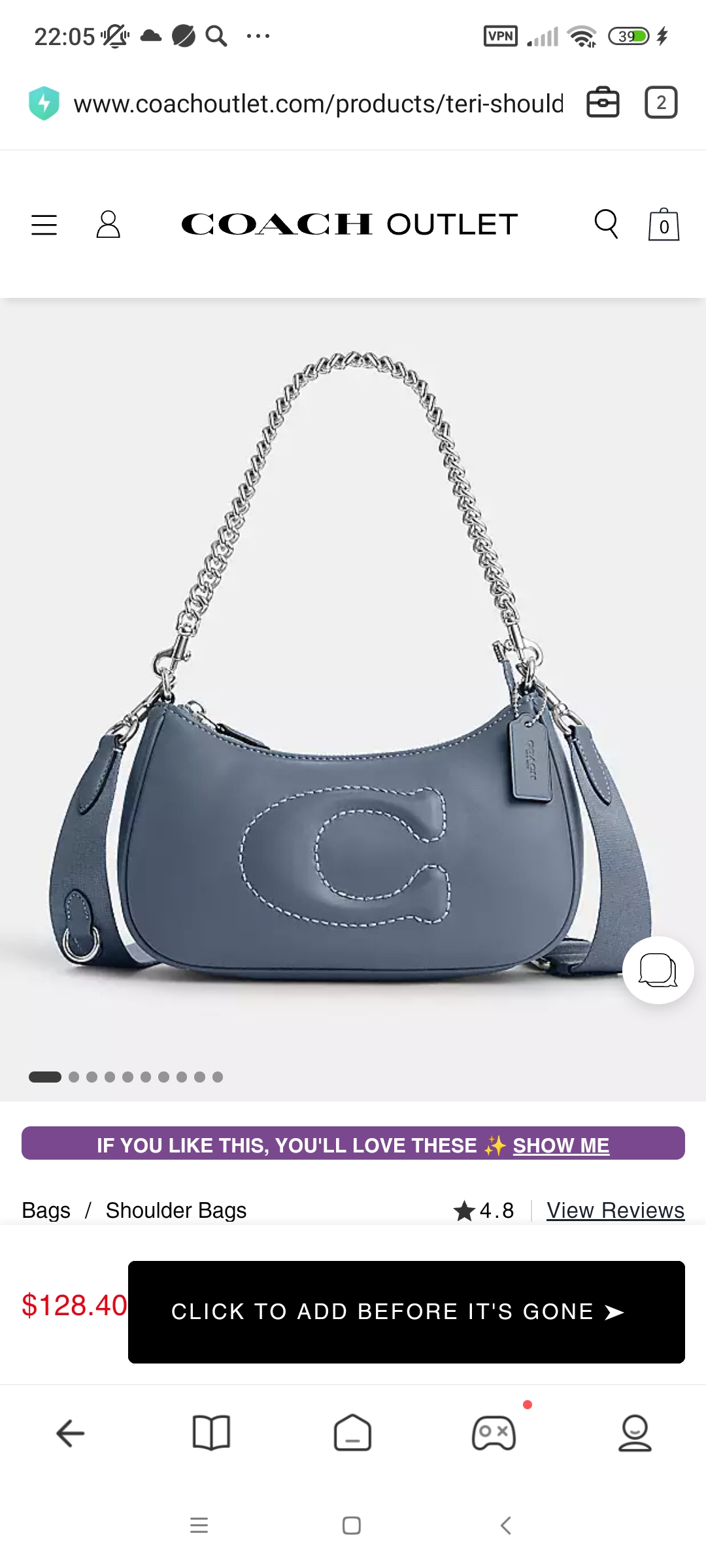
Task: Open the browser user profile
Action: tap(635, 1433)
